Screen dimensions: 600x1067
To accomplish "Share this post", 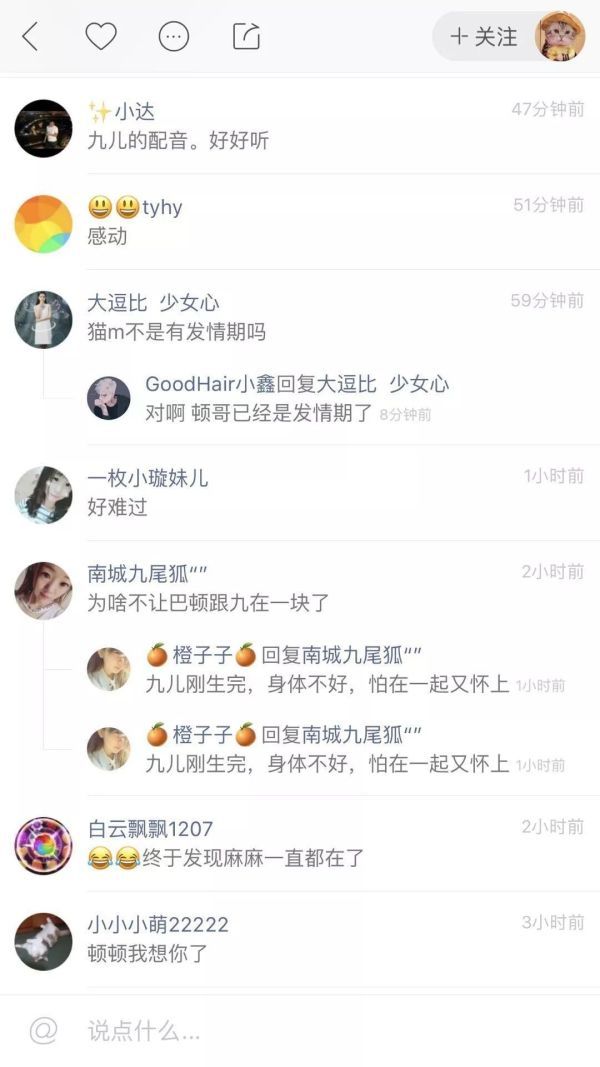I will [246, 37].
